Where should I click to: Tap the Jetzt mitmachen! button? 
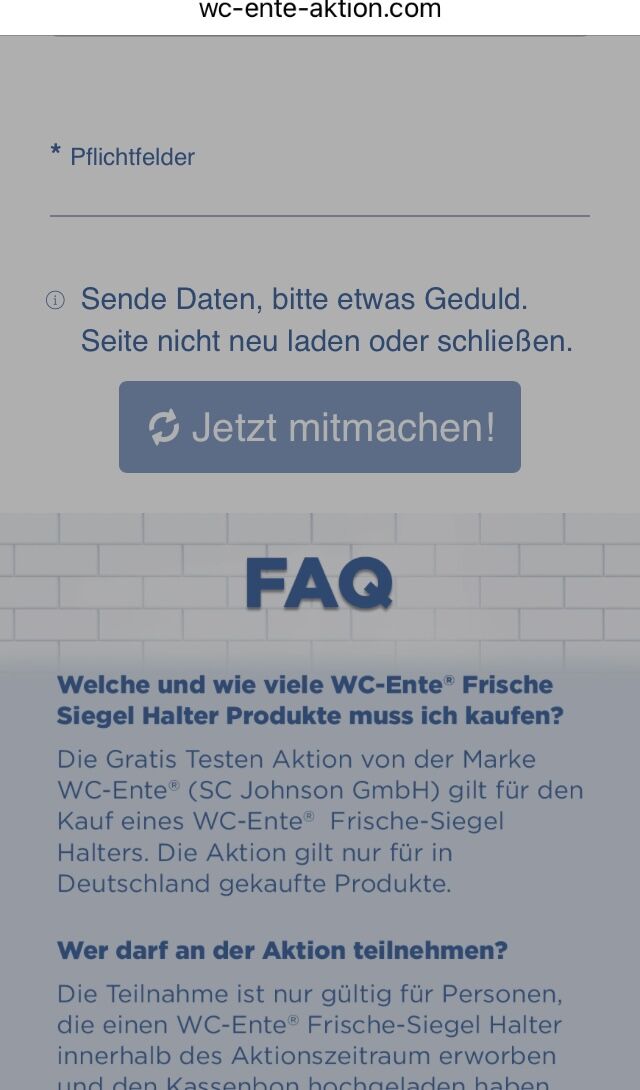320,427
